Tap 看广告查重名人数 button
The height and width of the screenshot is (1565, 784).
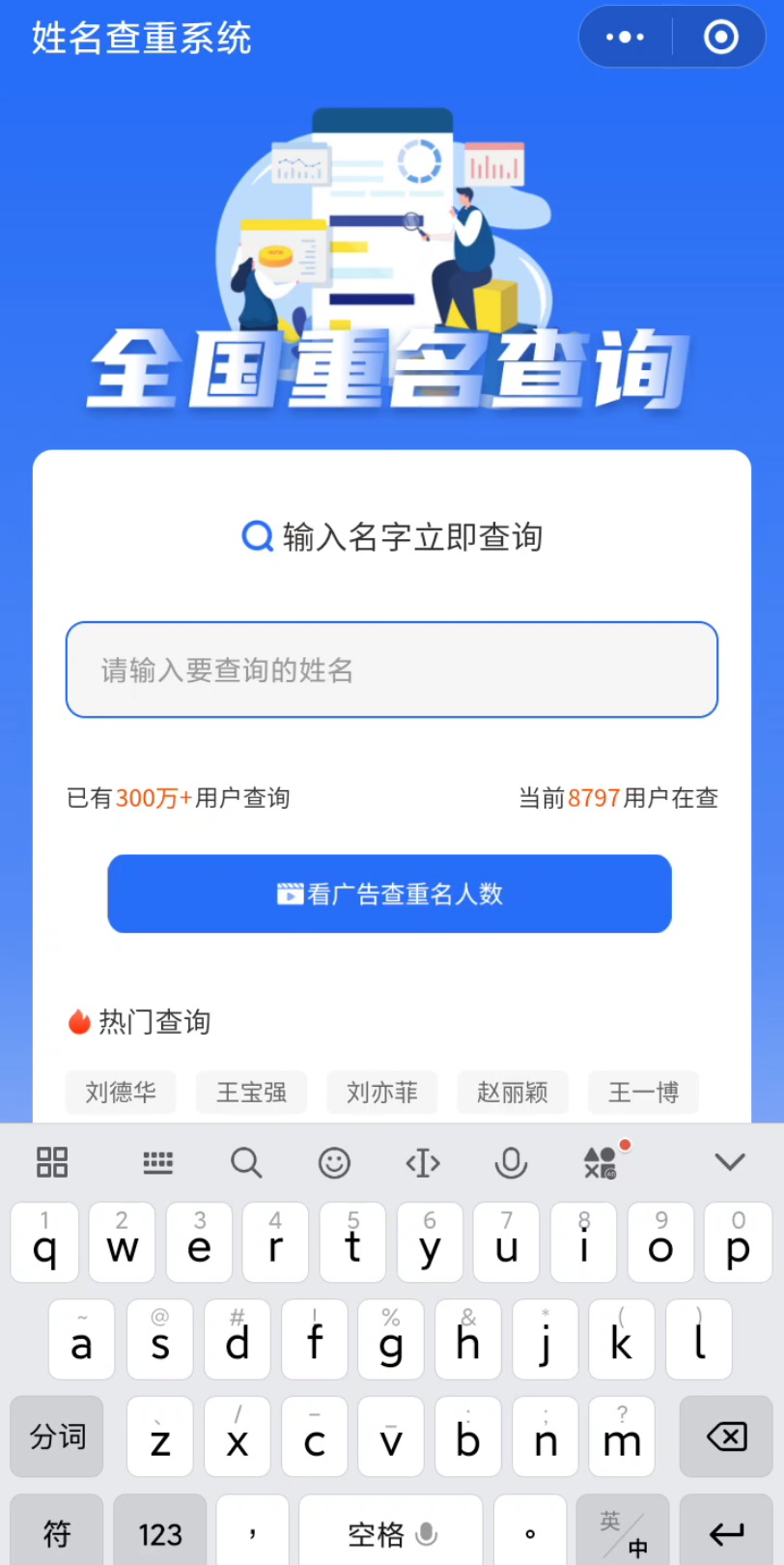[389, 894]
